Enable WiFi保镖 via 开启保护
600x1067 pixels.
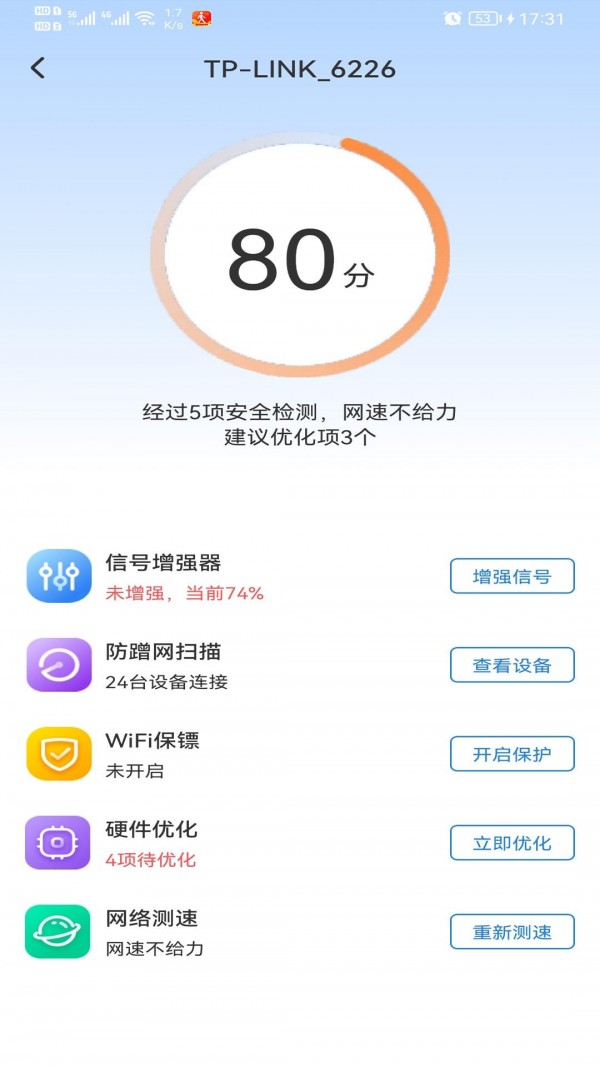[x=512, y=754]
